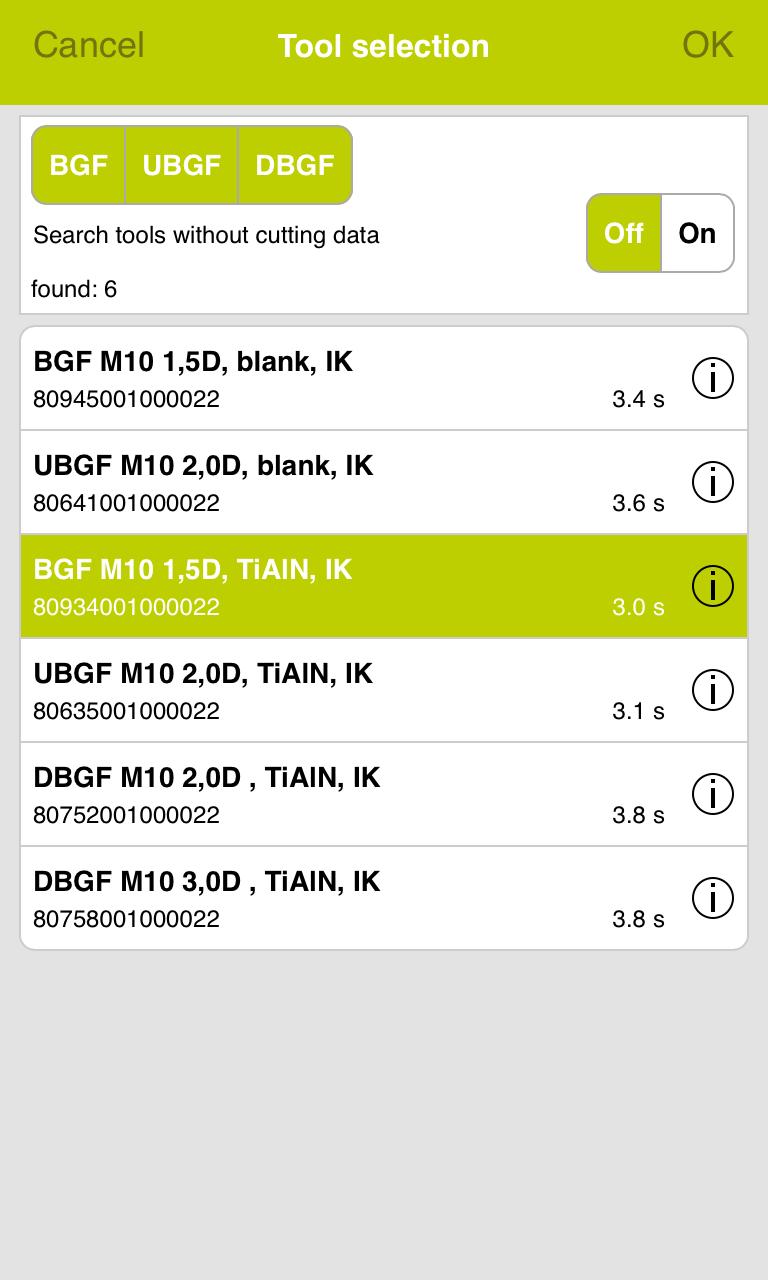Toggle the UBGF tool type filter
This screenshot has height=1280, width=768.
(181, 165)
